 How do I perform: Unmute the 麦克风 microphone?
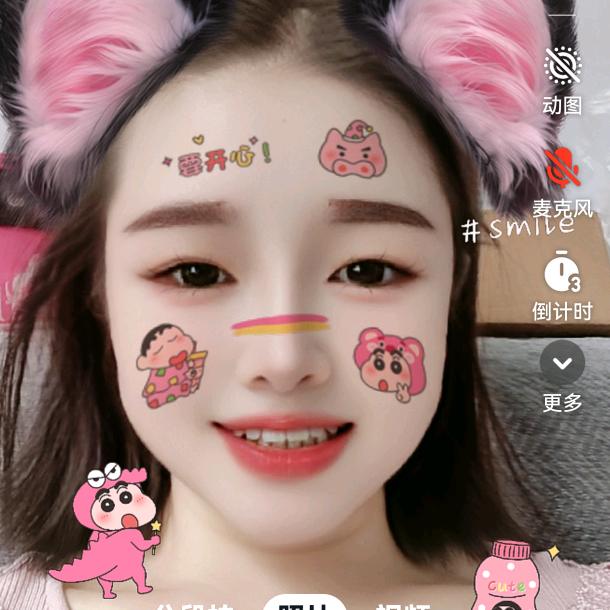pos(562,168)
